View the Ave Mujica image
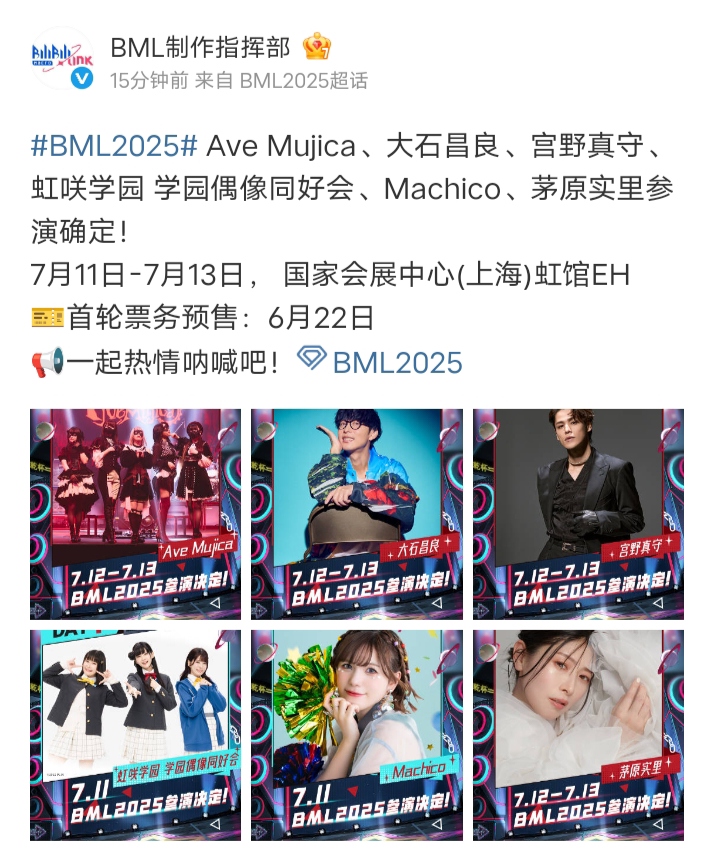The width and height of the screenshot is (716, 858). point(136,514)
